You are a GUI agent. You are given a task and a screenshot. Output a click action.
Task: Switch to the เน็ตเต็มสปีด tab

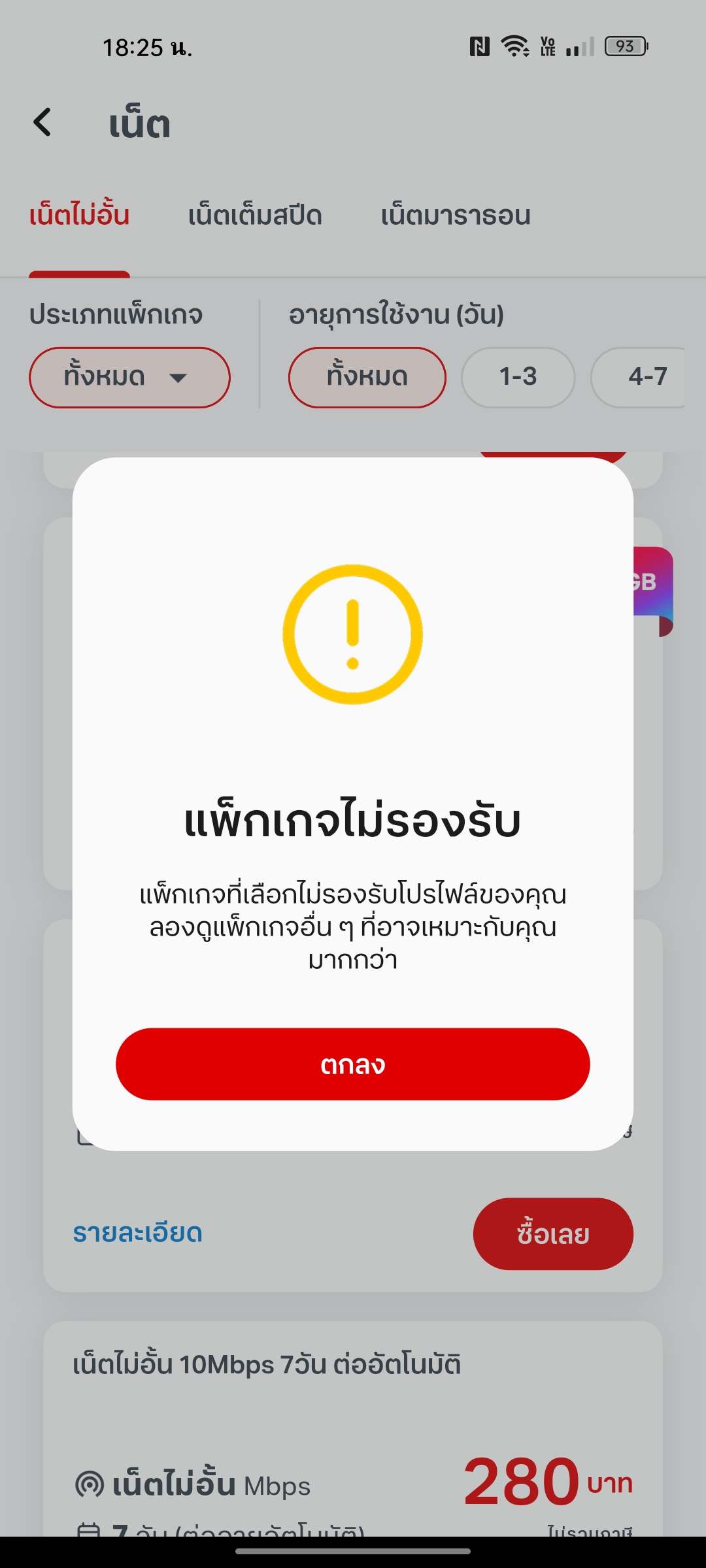pyautogui.click(x=255, y=216)
